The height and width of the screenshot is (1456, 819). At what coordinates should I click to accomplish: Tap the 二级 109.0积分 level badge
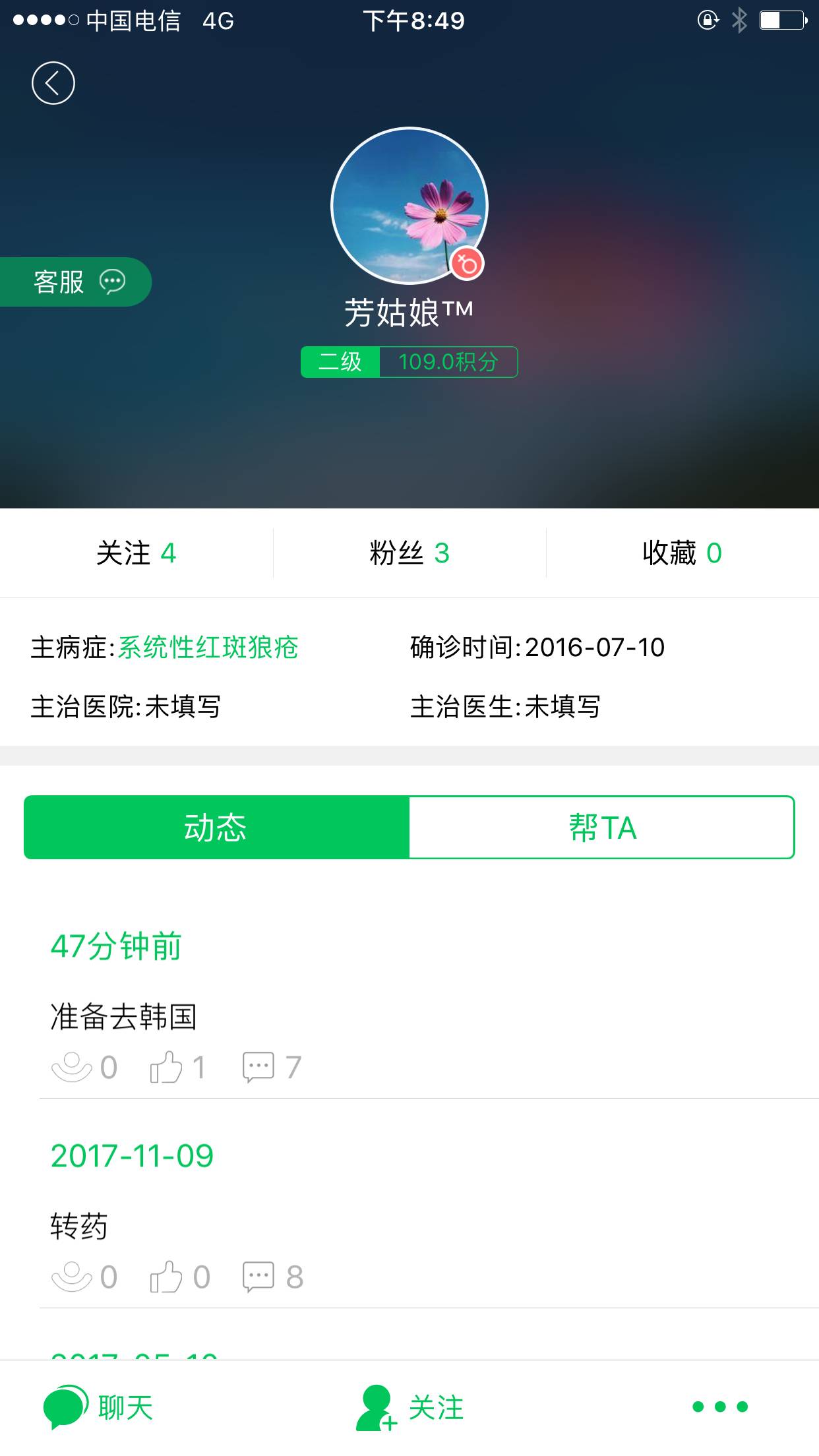point(409,362)
